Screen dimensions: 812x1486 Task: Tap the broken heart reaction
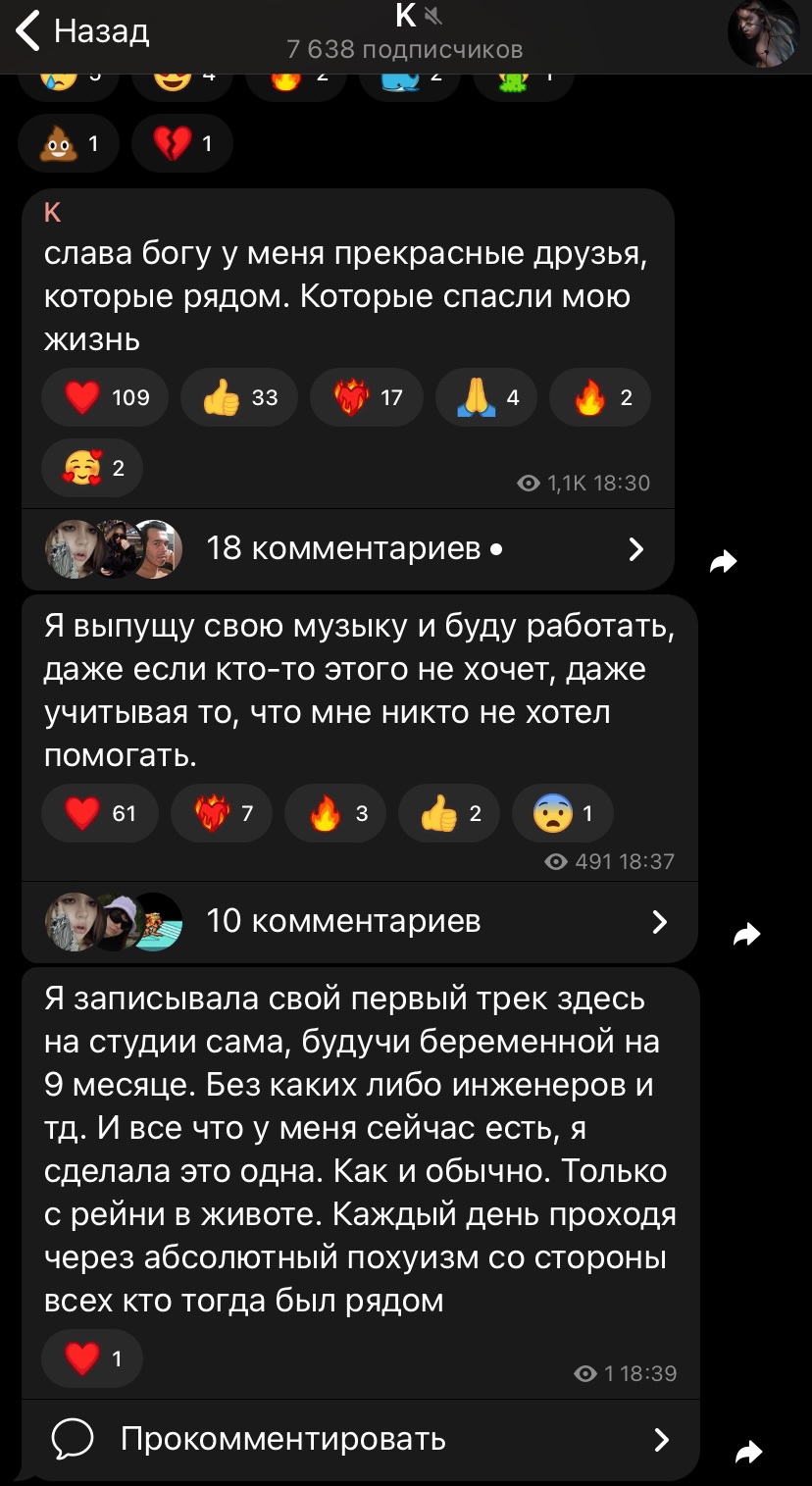click(x=181, y=144)
